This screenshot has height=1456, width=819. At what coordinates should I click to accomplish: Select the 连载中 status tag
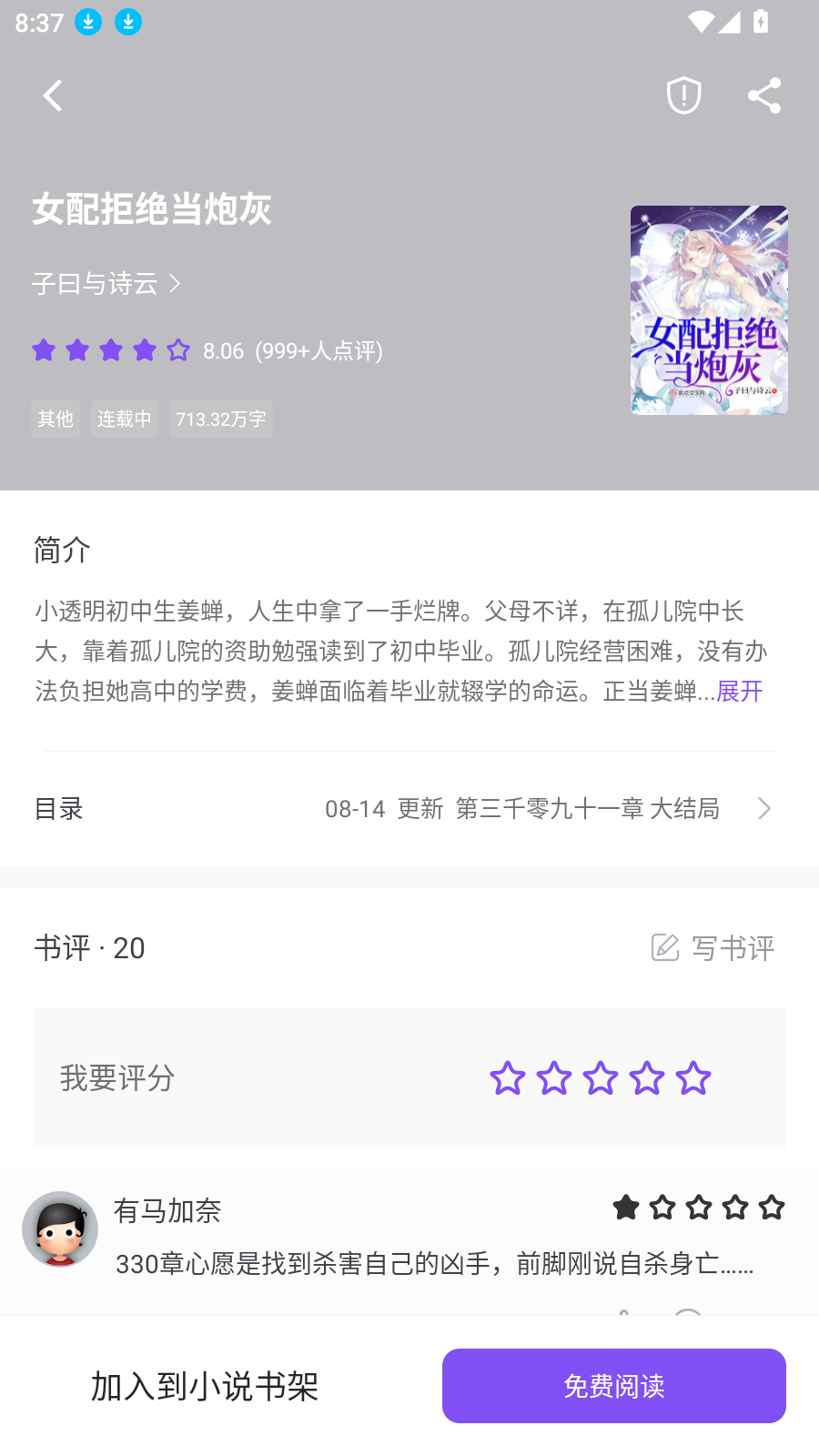[x=125, y=419]
